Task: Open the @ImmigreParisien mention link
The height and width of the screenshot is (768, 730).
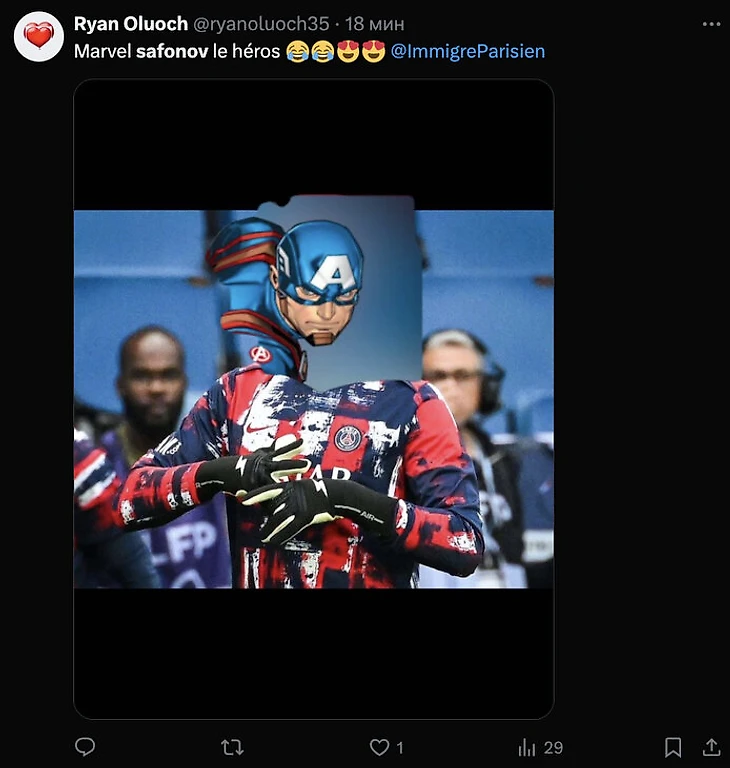Action: click(x=467, y=51)
